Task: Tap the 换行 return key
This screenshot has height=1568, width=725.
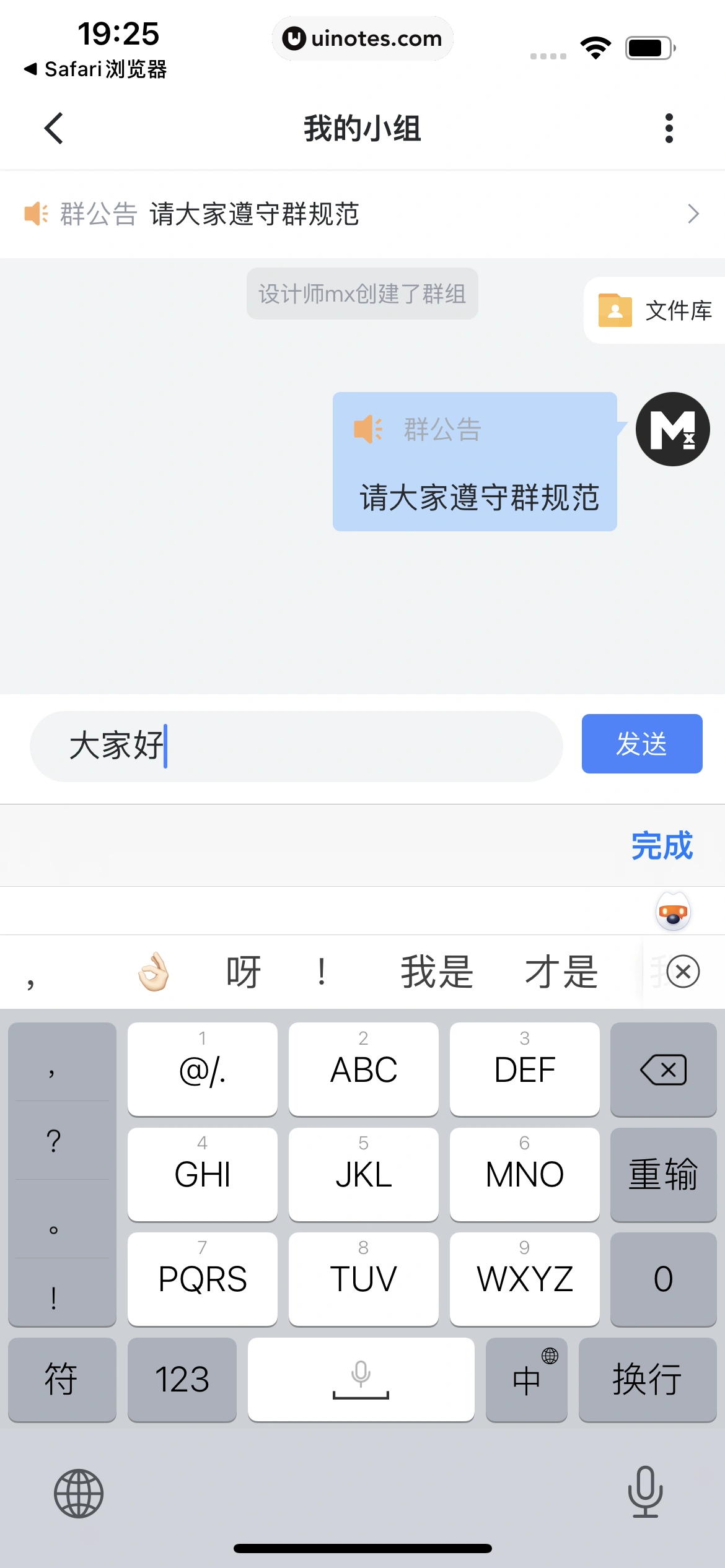Action: coord(647,1379)
